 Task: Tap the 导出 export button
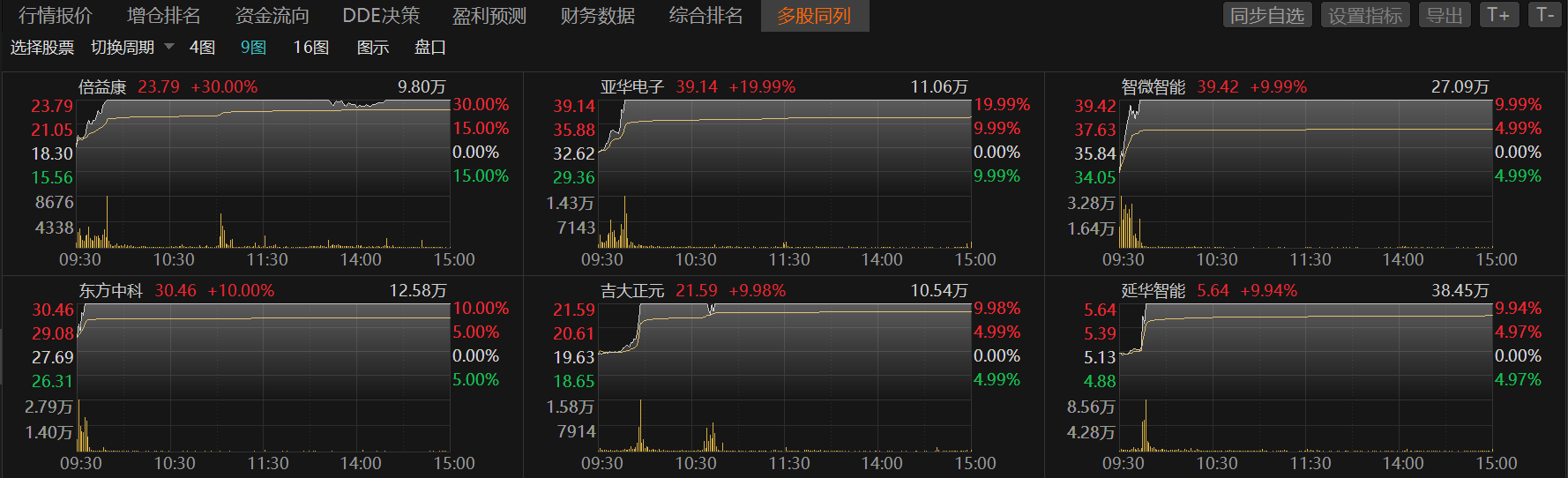pos(1444,15)
